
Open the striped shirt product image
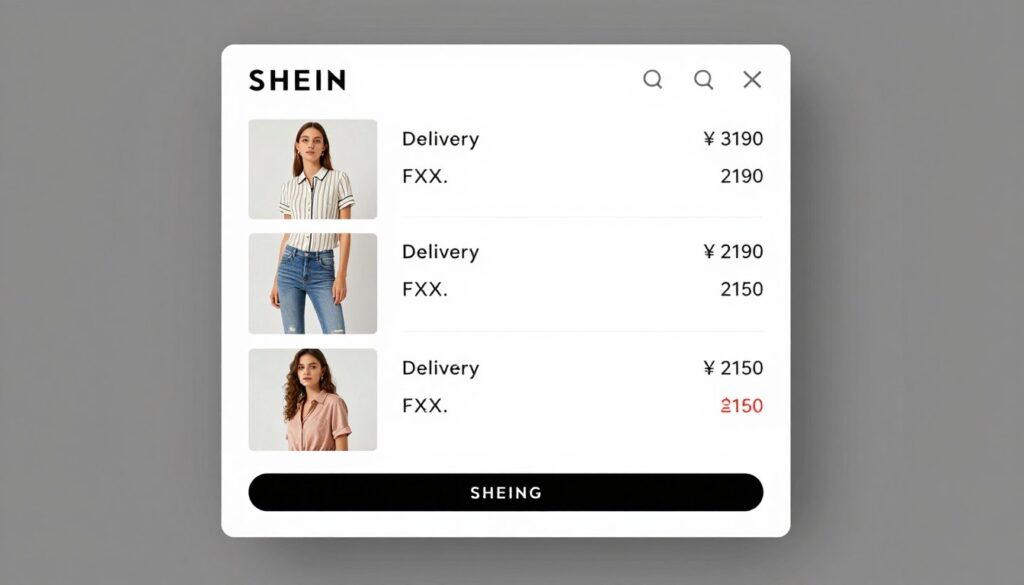313,169
